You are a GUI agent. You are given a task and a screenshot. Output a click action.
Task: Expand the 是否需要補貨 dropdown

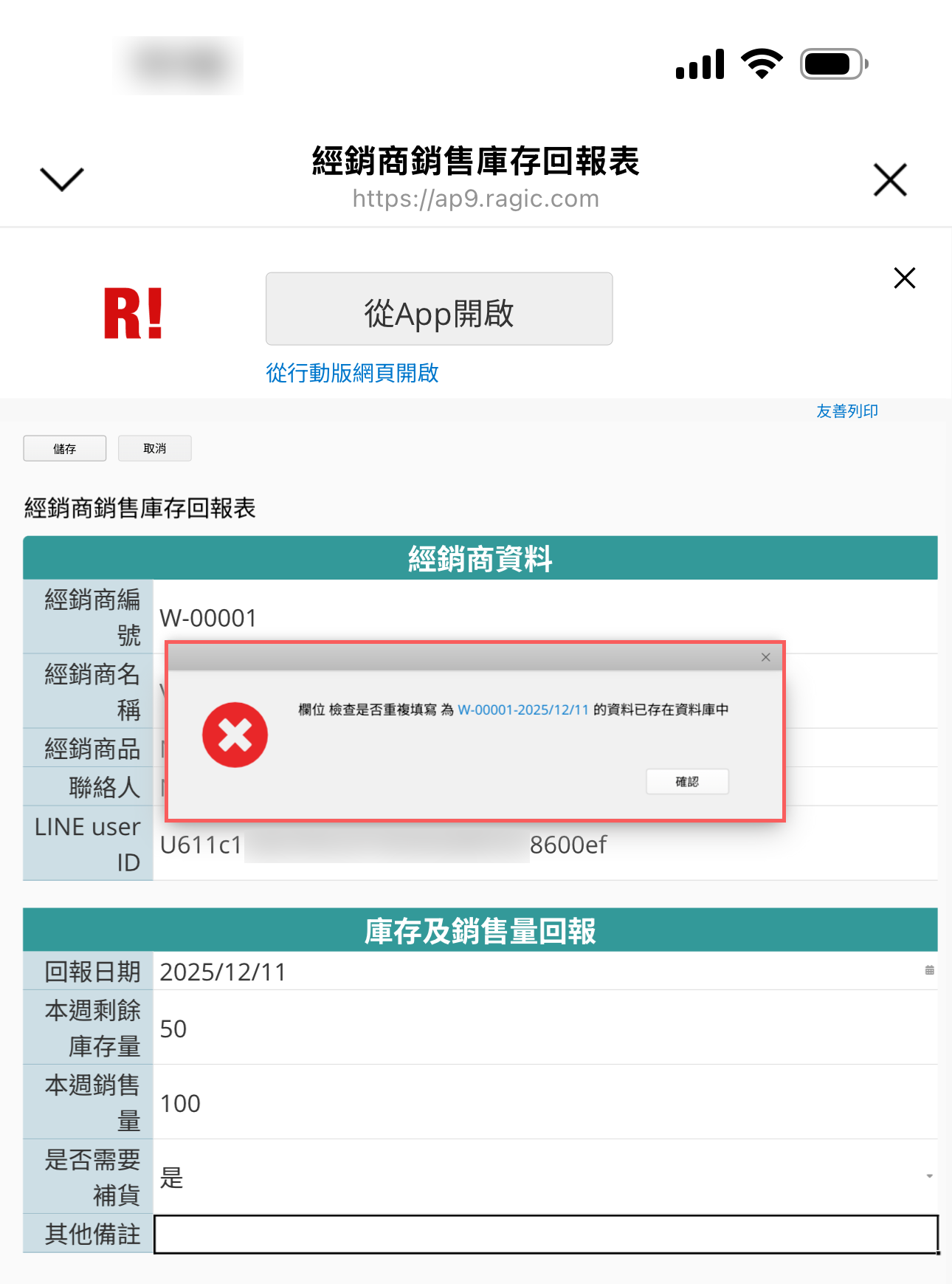[545, 1177]
